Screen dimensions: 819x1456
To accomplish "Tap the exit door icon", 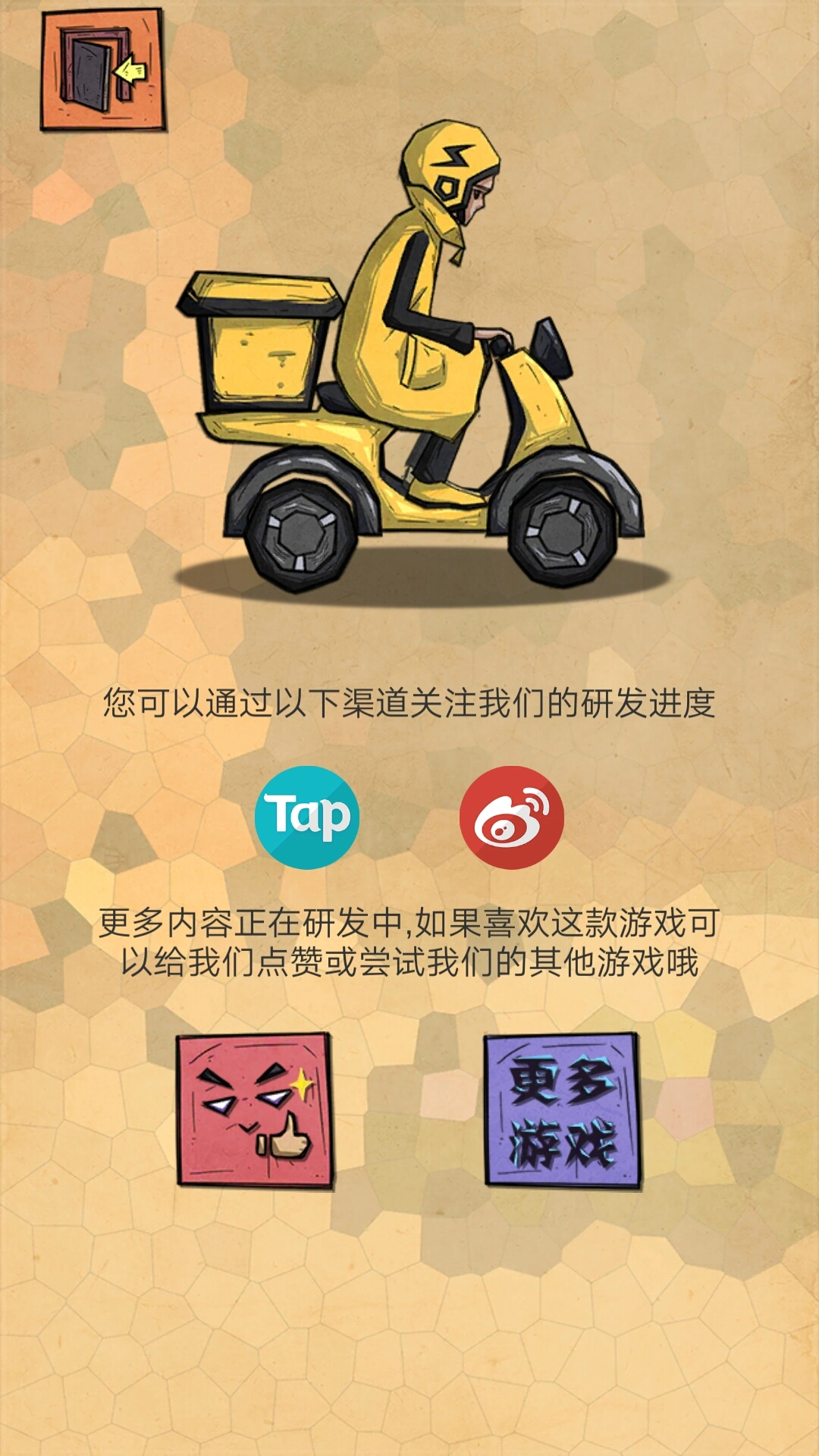I will 102,70.
